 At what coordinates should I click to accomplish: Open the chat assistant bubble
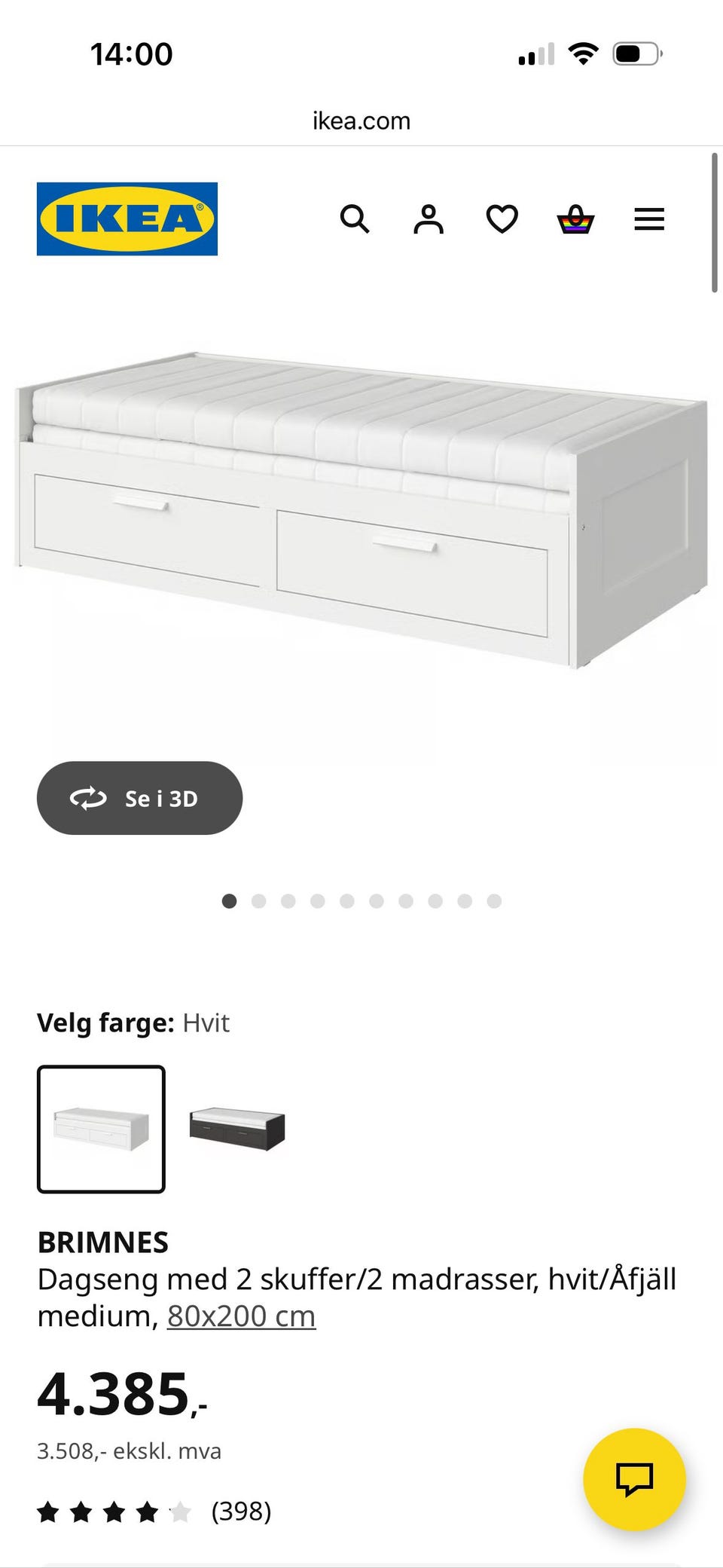coord(635,1479)
